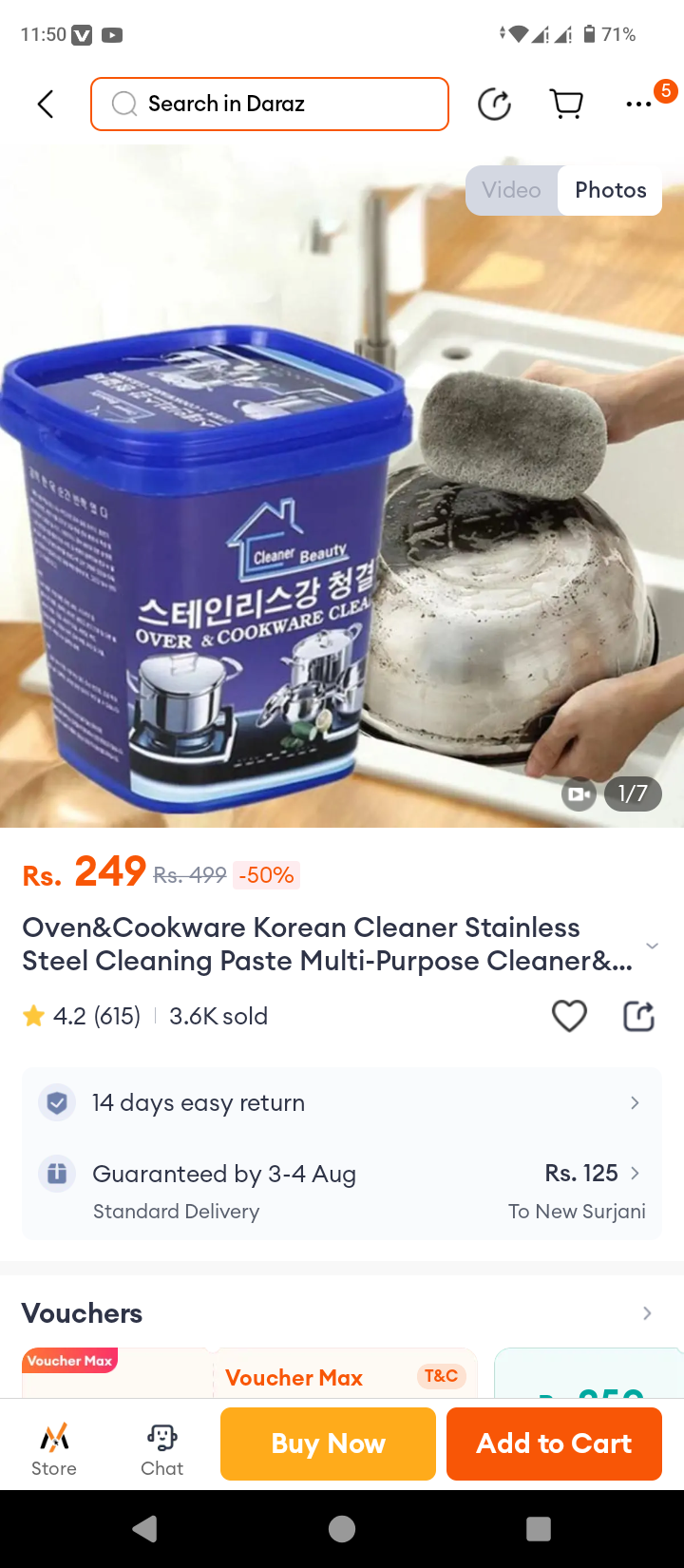Open the shopping cart icon
The width and height of the screenshot is (684, 1568).
[x=567, y=104]
